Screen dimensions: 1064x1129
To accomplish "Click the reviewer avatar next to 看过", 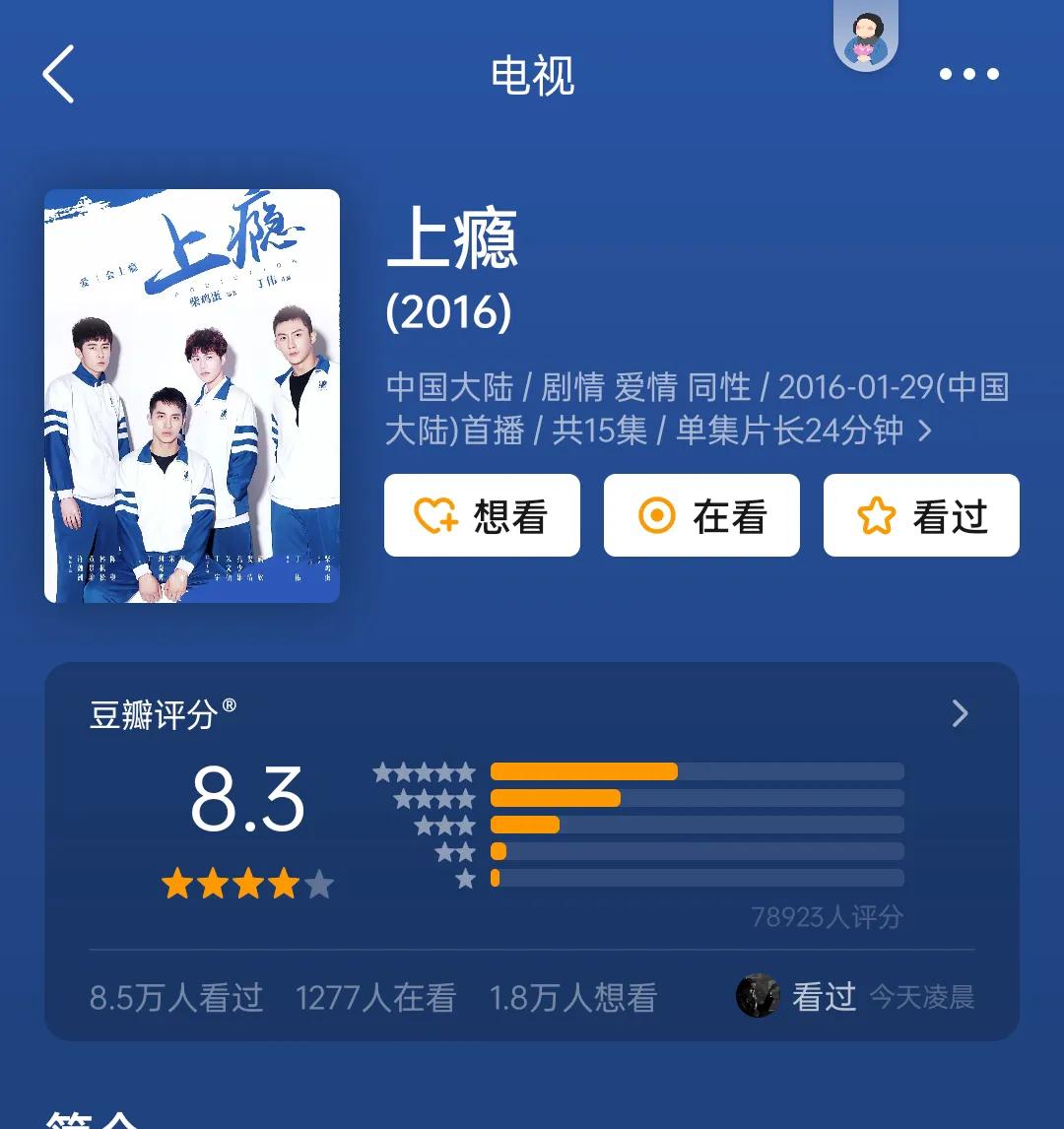I will click(758, 997).
